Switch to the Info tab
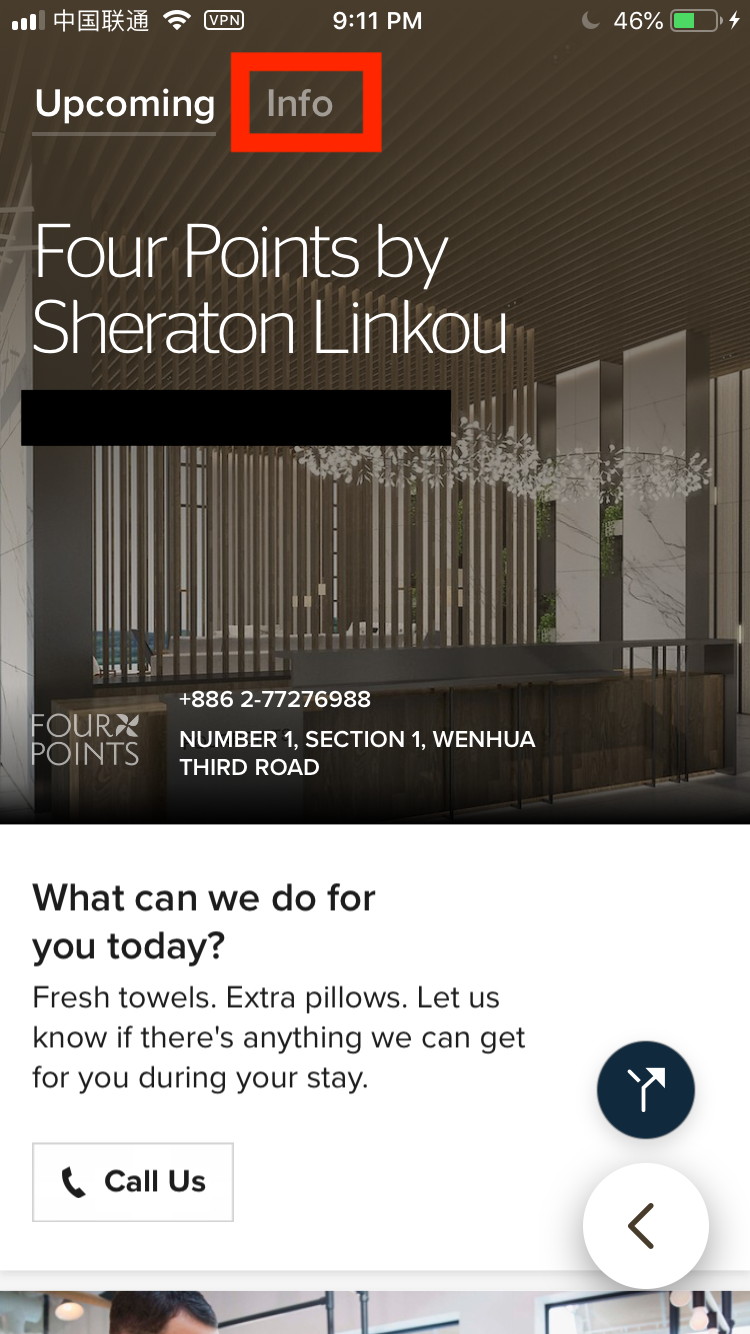The width and height of the screenshot is (750, 1334). (299, 104)
